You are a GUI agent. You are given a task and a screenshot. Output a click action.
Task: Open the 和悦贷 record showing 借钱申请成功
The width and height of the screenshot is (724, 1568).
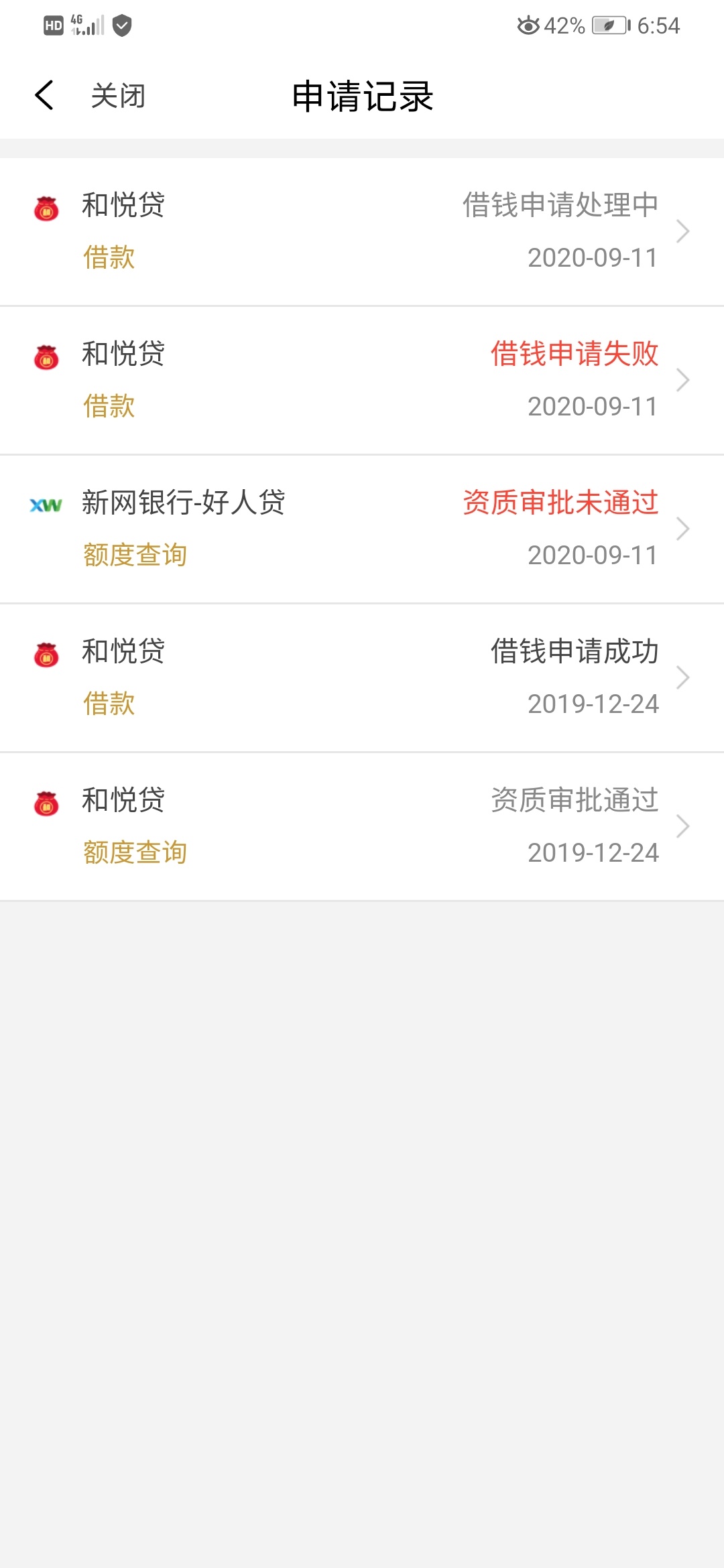point(362,678)
